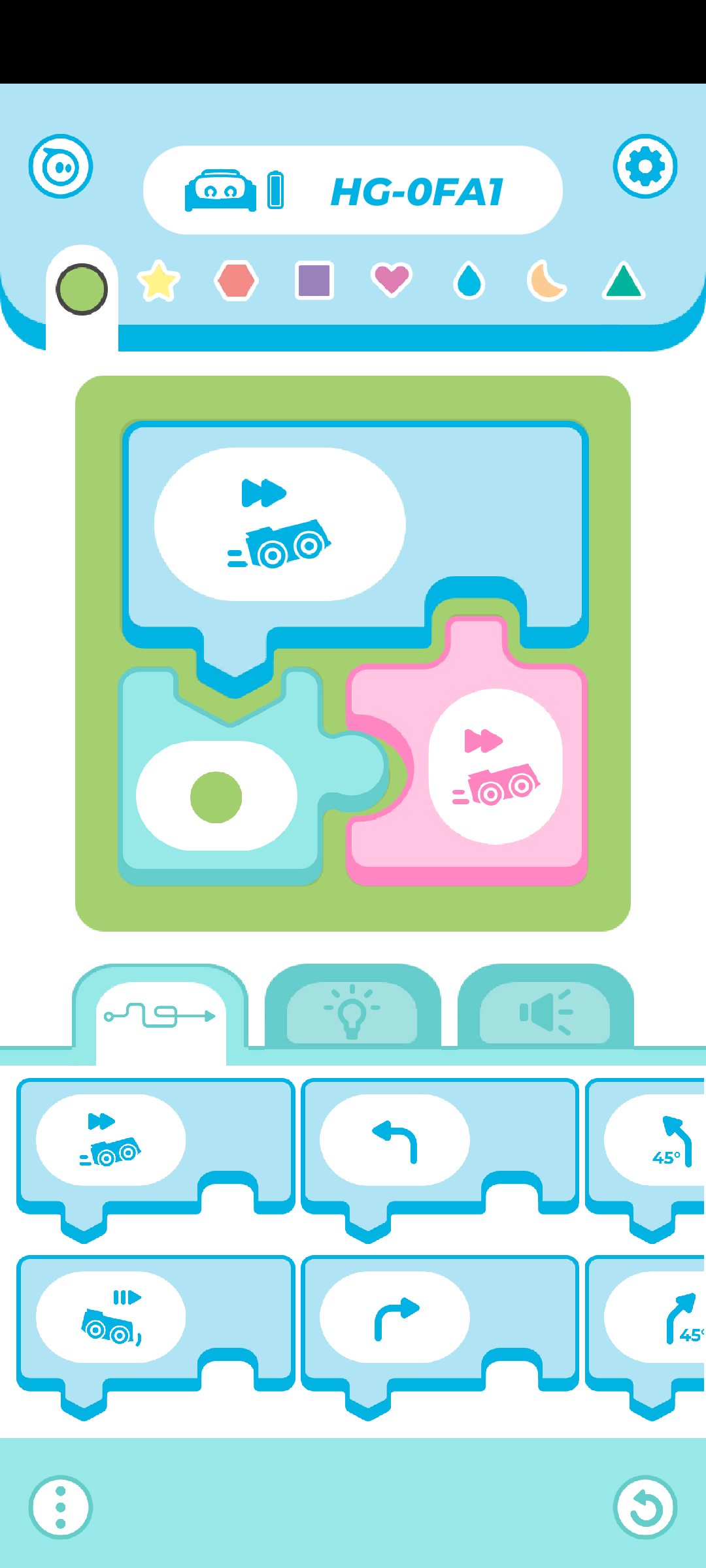Switch to the blue water drop tab
This screenshot has height=1568, width=706.
[469, 281]
